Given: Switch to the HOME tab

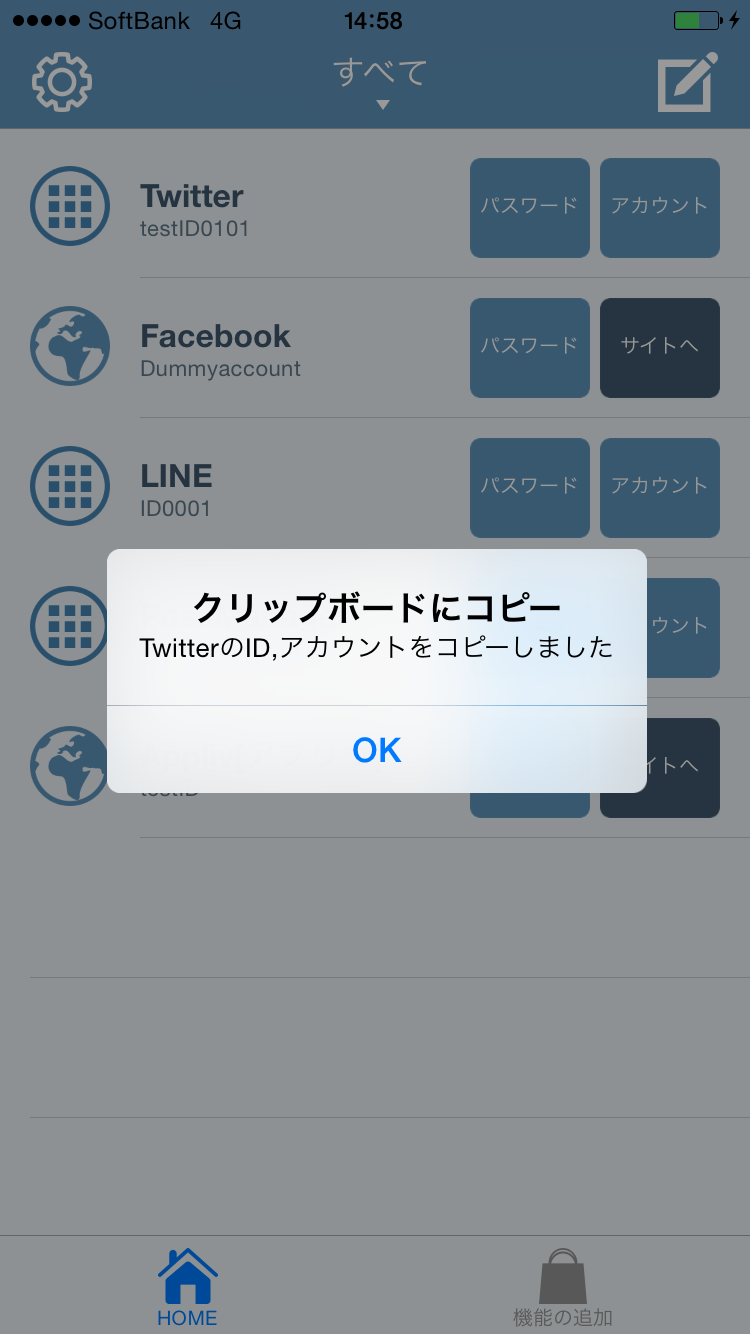Looking at the screenshot, I should point(187,1288).
